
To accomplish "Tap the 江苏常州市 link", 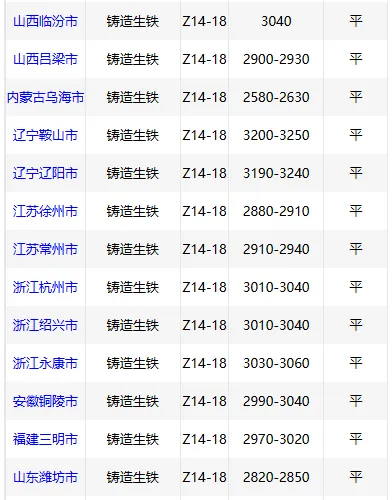I will pos(45,249).
